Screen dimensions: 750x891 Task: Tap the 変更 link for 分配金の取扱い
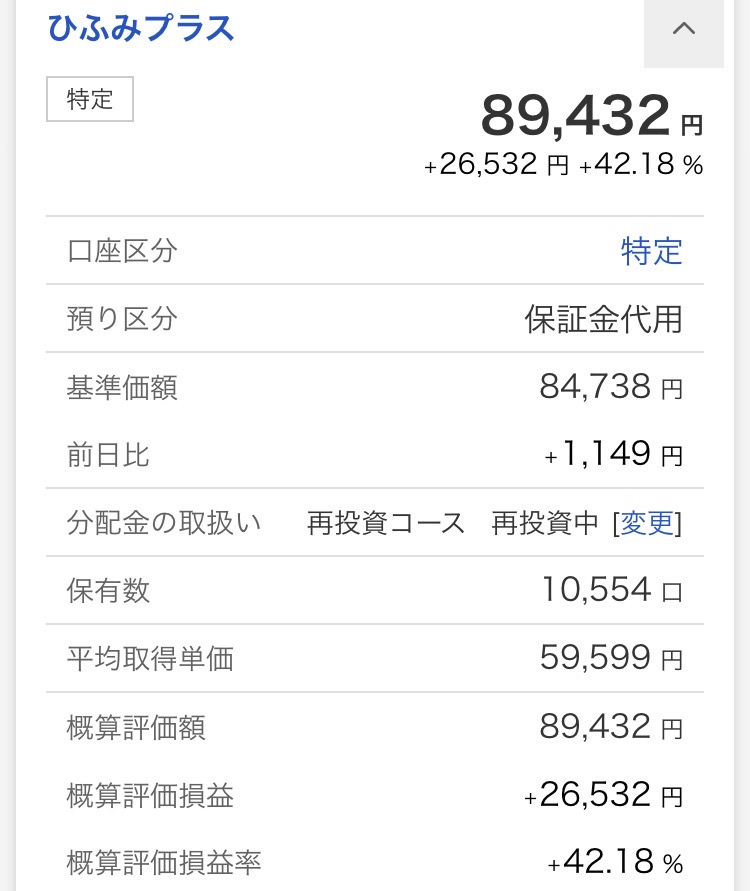pos(647,523)
